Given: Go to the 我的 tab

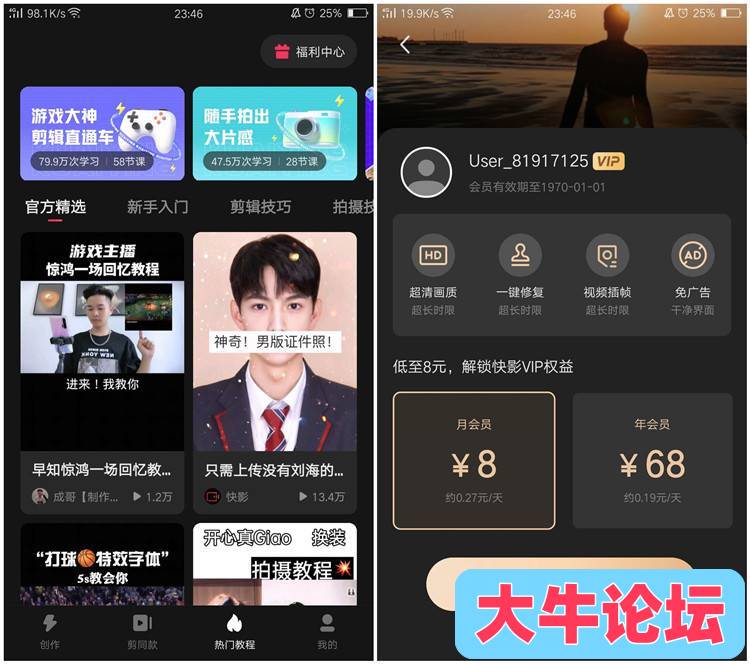Looking at the screenshot, I should point(327,632).
